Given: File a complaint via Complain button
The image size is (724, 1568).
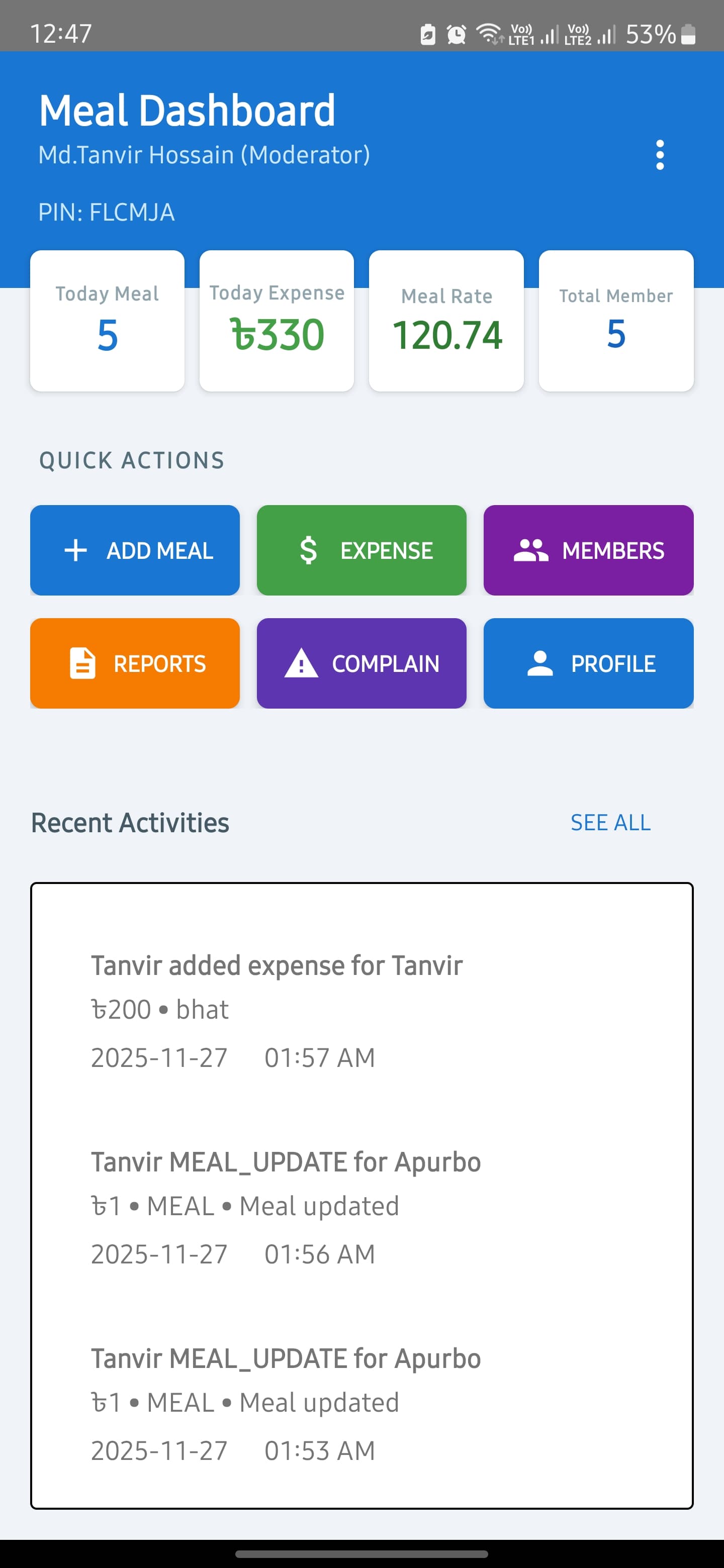Looking at the screenshot, I should (x=361, y=663).
